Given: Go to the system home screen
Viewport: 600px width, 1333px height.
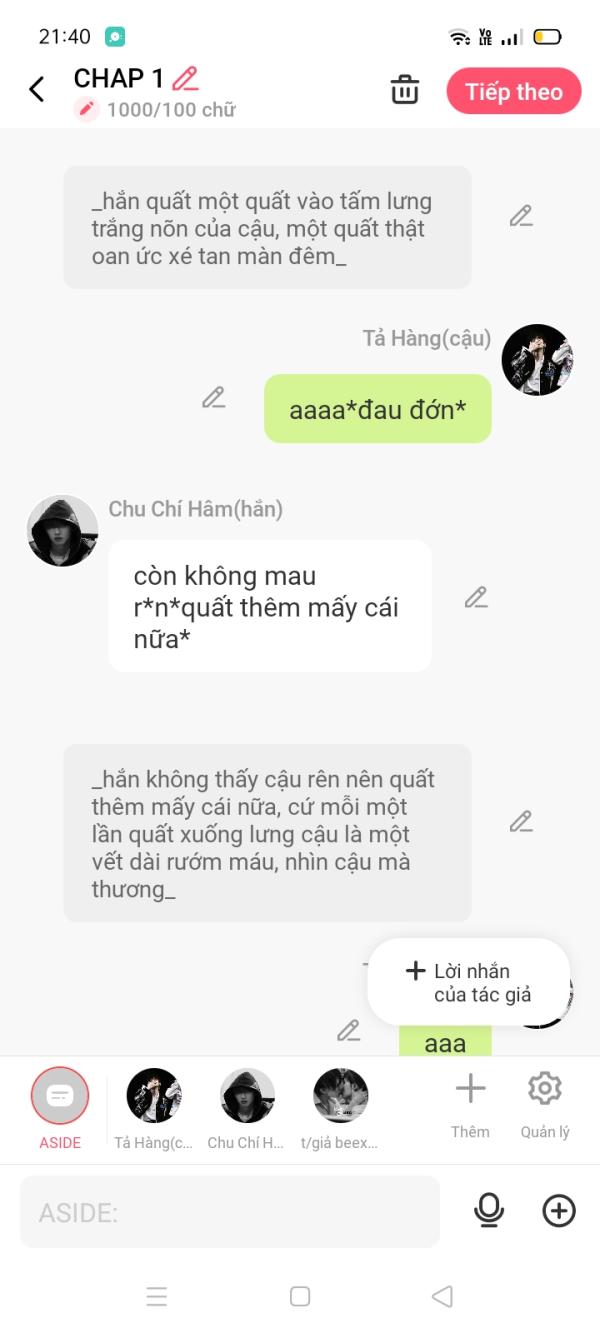Looking at the screenshot, I should tap(300, 1296).
